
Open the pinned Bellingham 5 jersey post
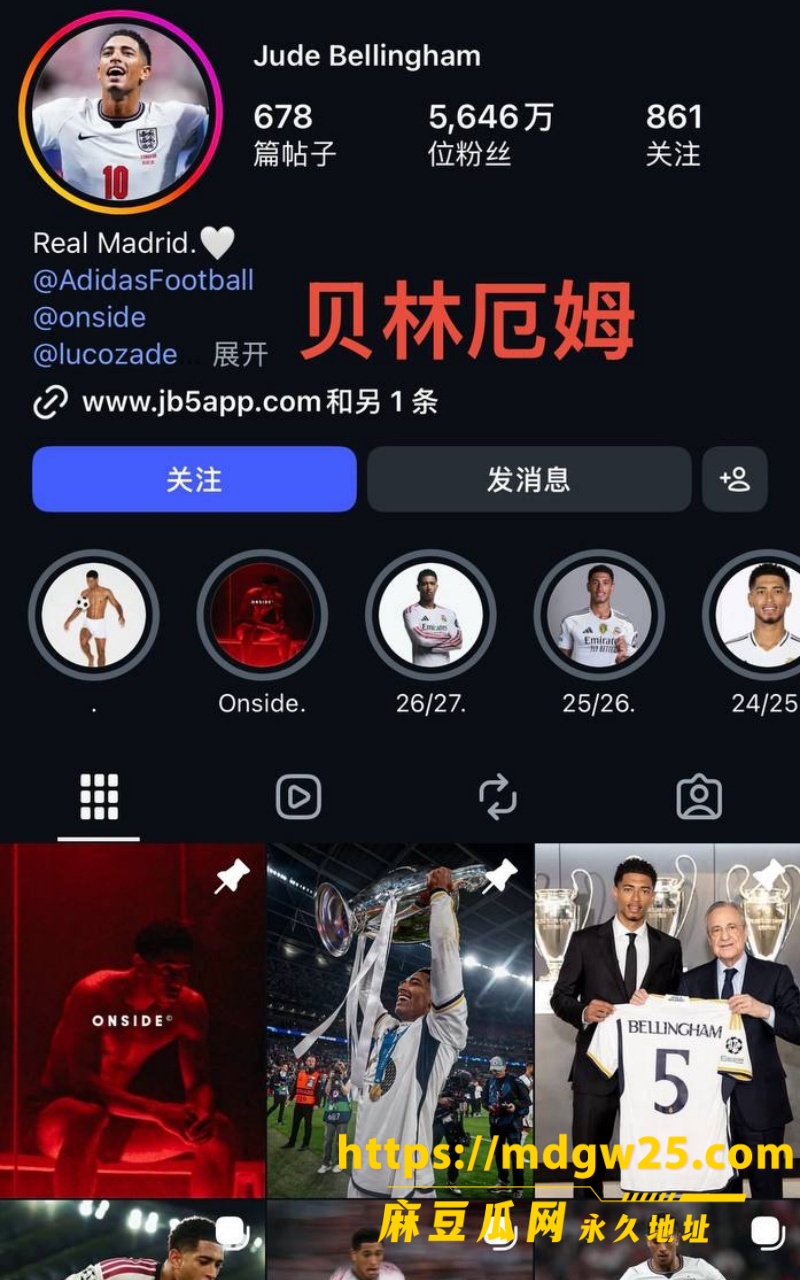point(668,1020)
